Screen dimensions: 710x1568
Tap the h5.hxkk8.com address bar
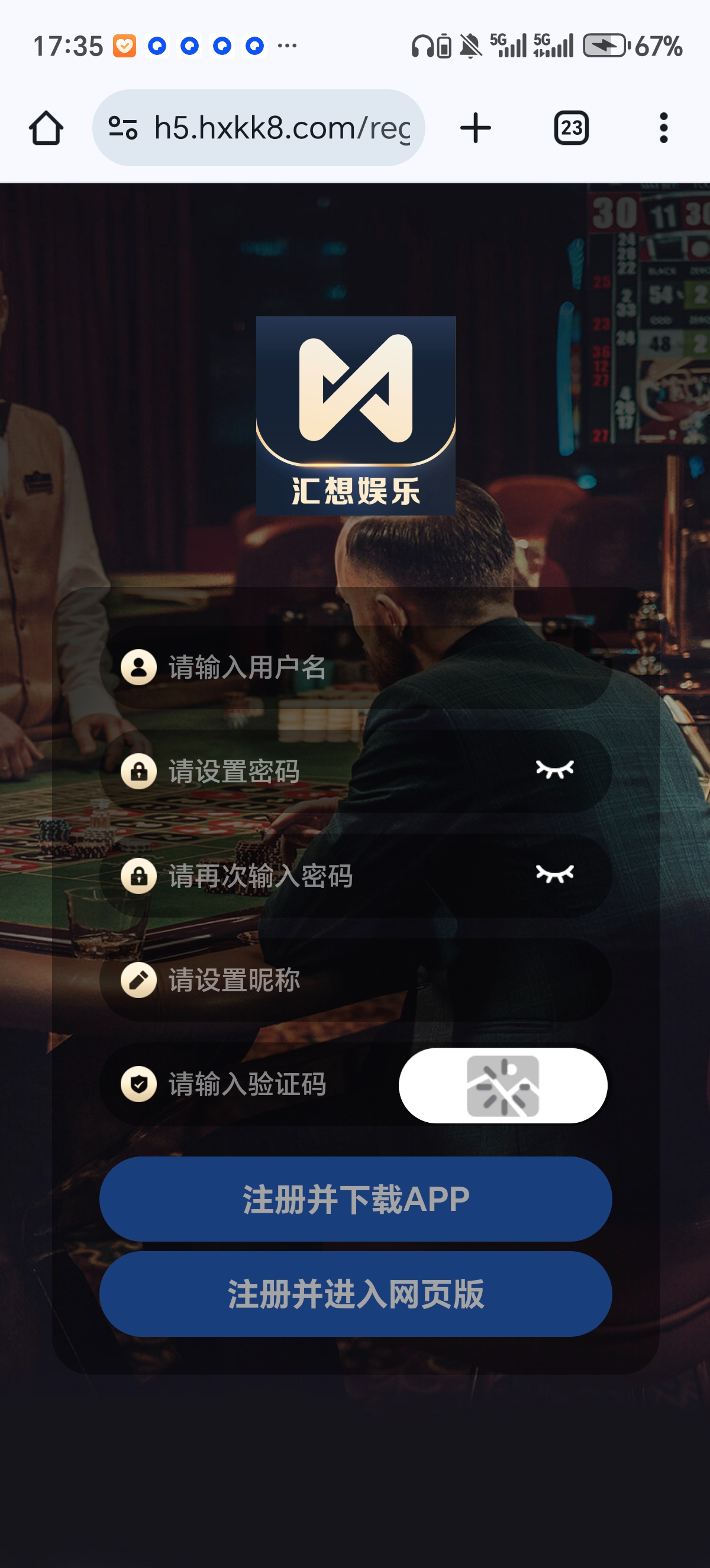(x=258, y=128)
